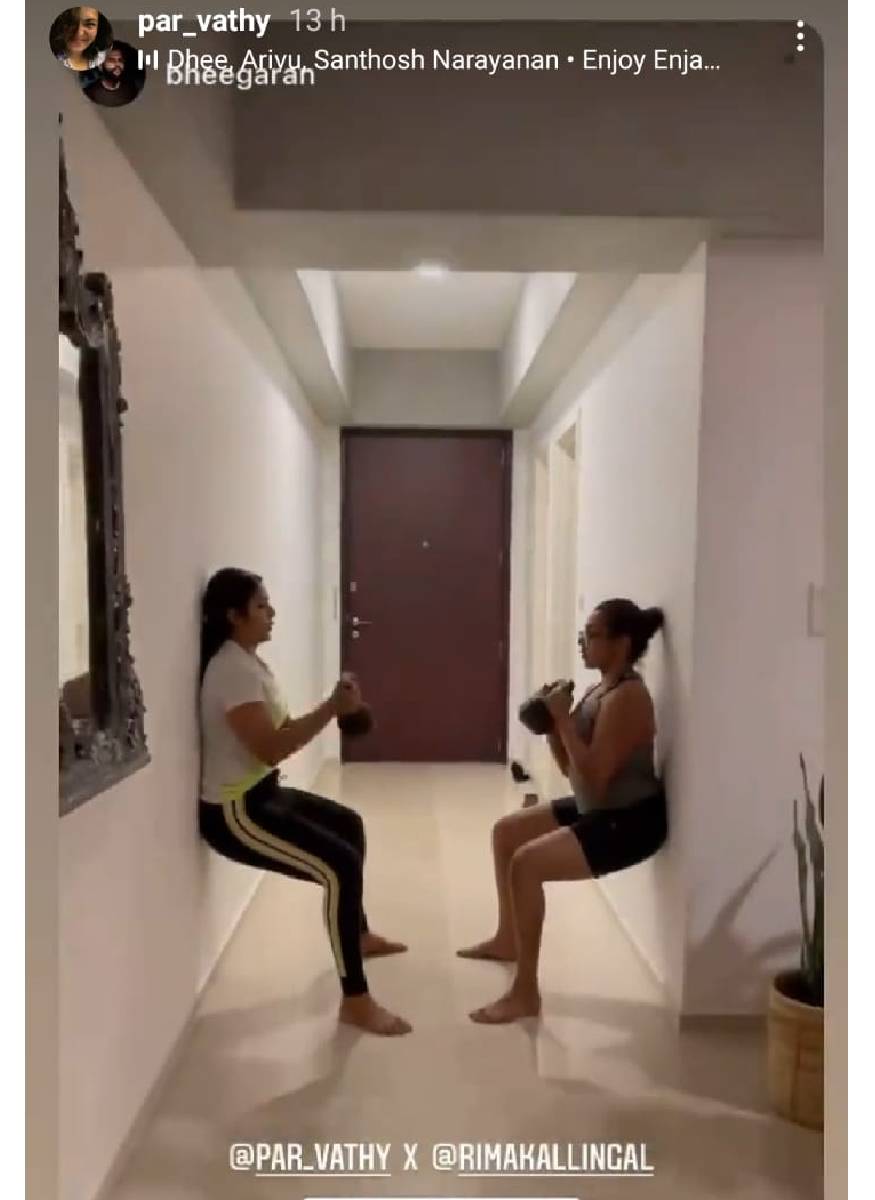Open the @RIMAKALLINGAL mention
This screenshot has width=875, height=1200.
542,1158
